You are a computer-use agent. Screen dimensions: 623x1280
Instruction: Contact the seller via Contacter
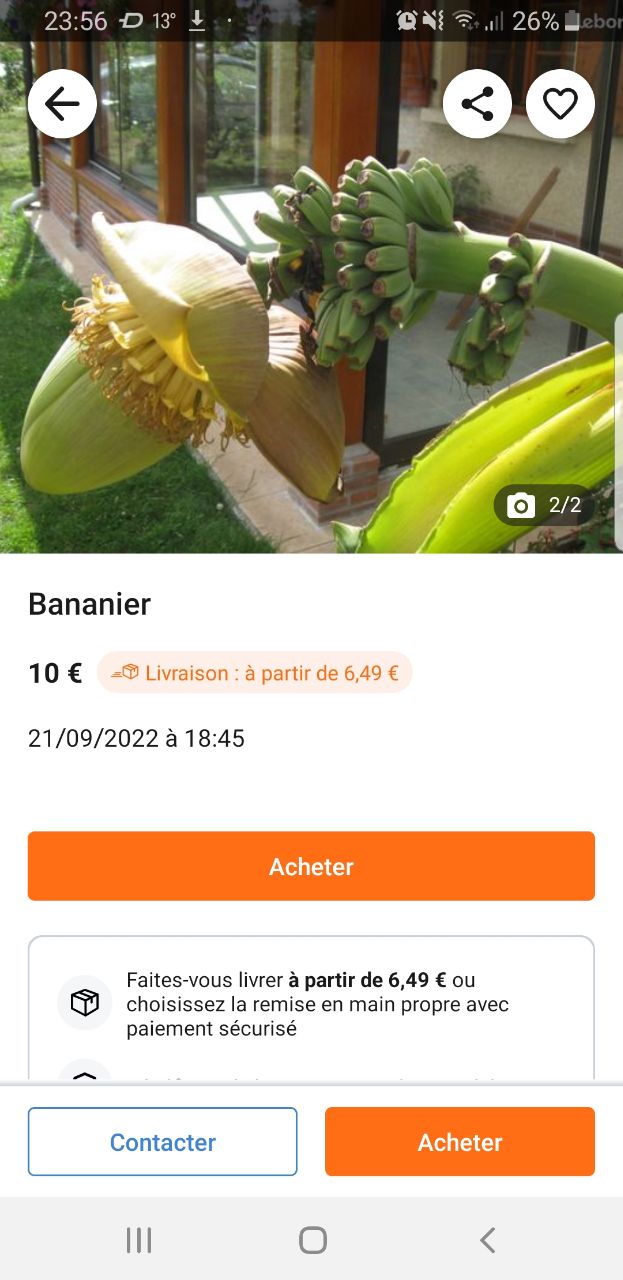tap(162, 1142)
